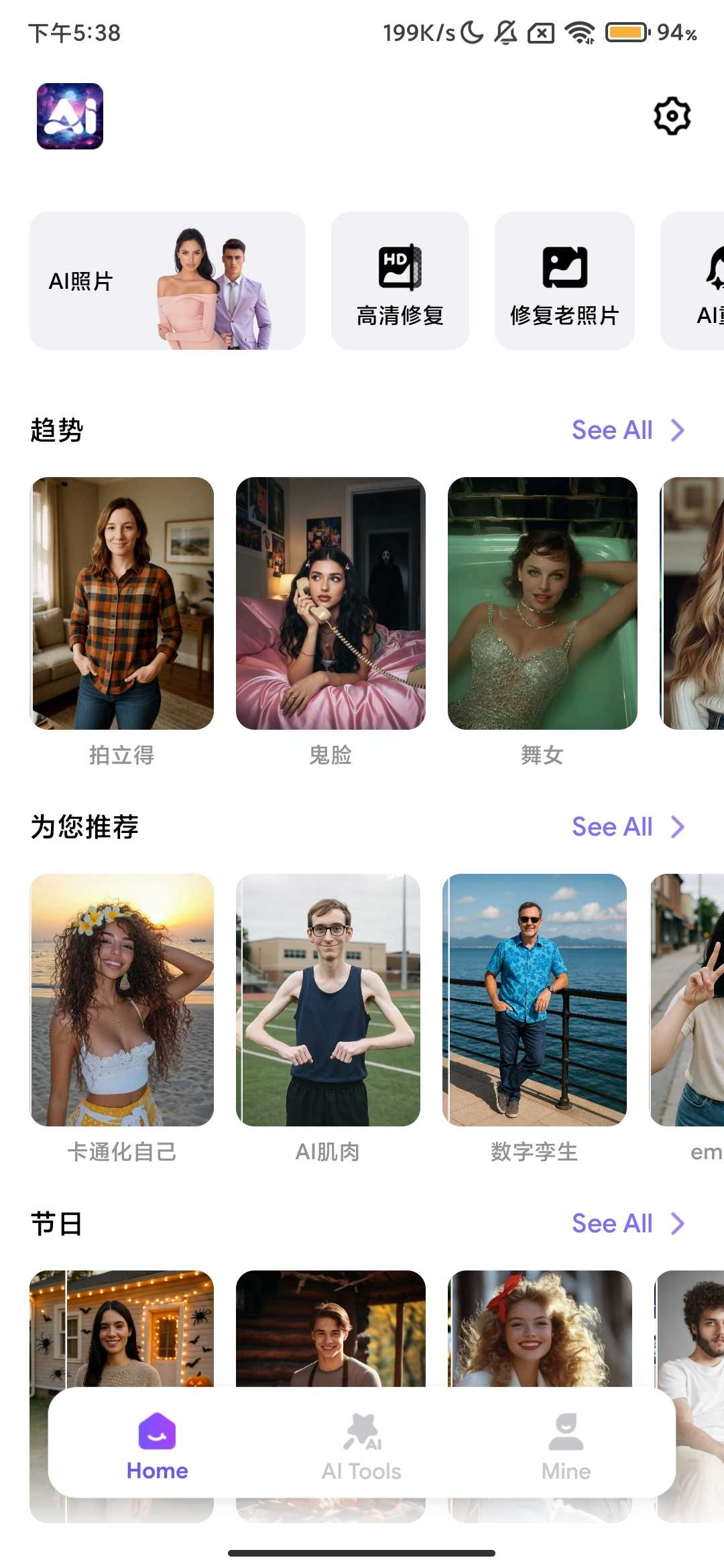This screenshot has width=724, height=1568.
Task: Open the 卡通化自己 template
Action: click(x=122, y=1000)
